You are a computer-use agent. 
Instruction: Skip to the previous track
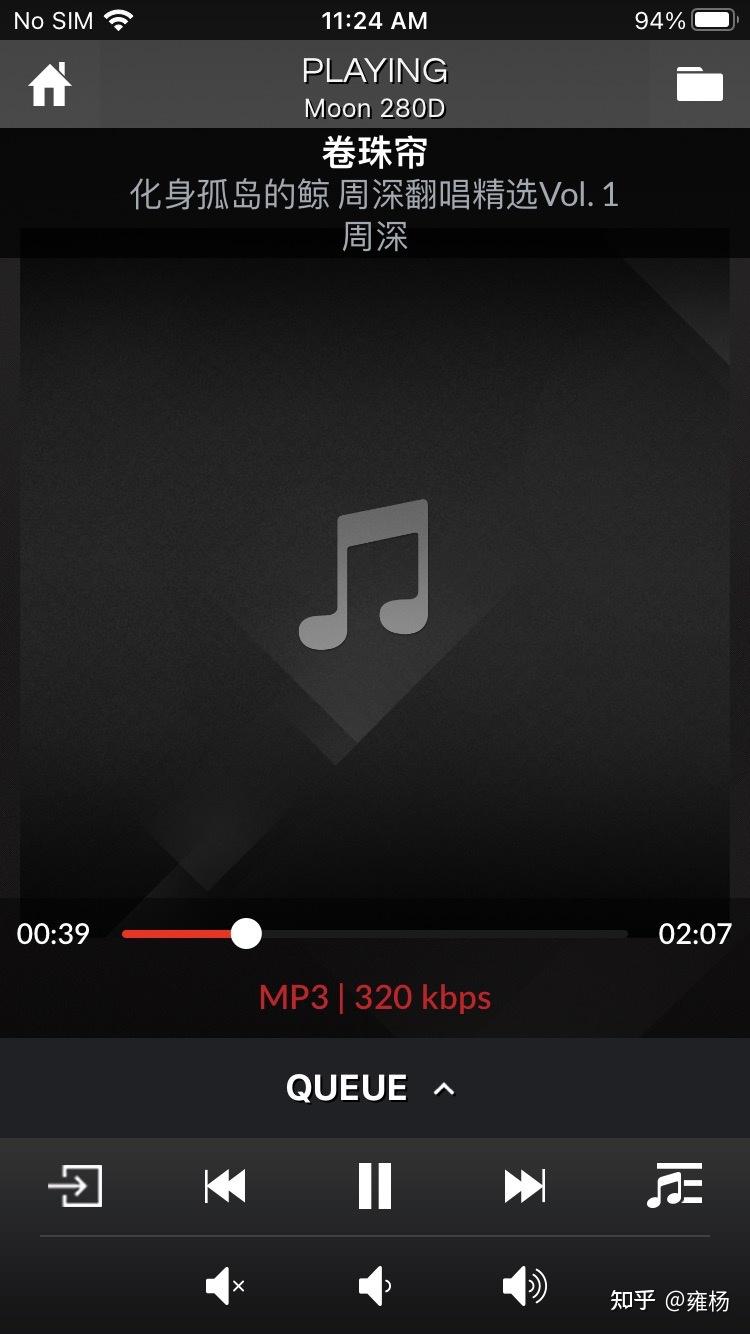point(225,1187)
